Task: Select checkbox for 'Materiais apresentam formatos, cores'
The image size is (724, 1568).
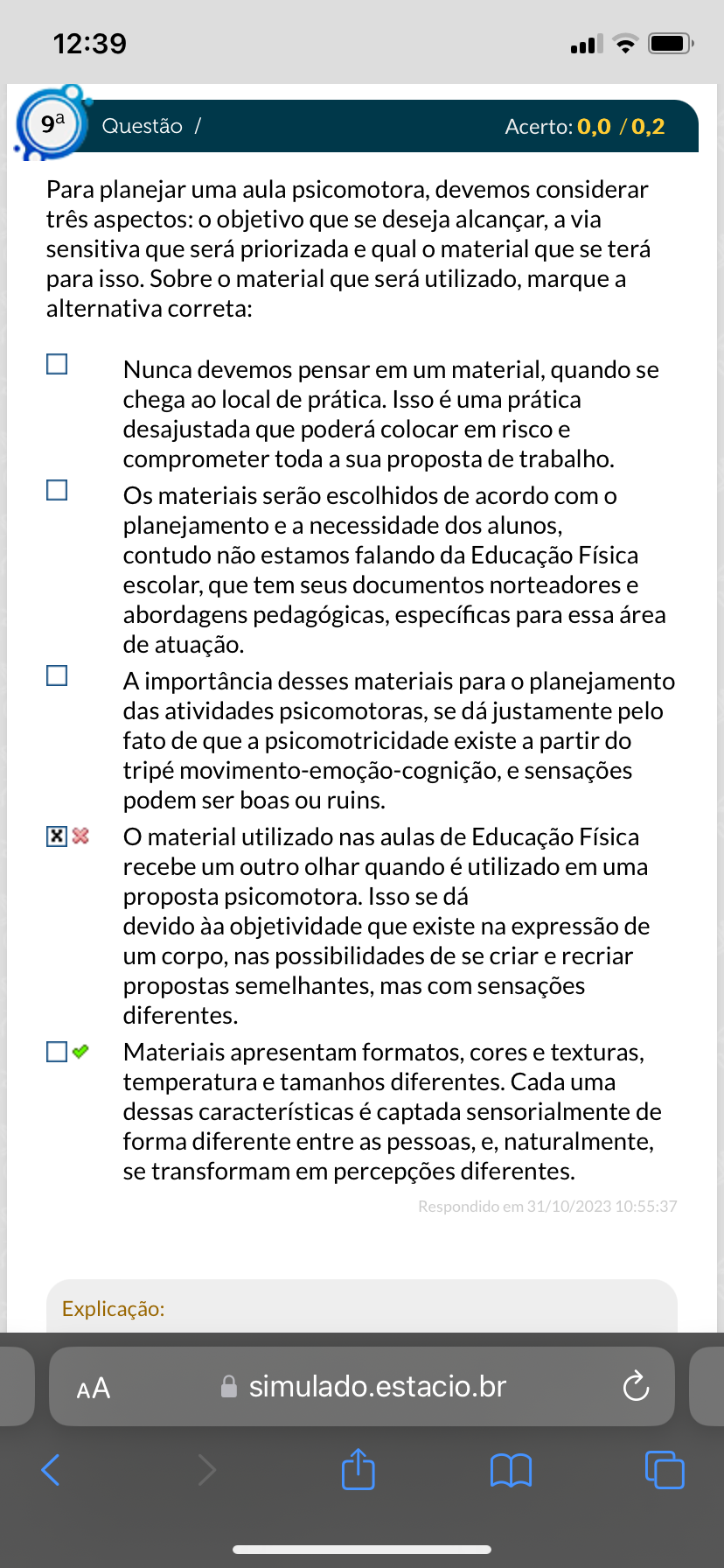Action: tap(57, 1051)
